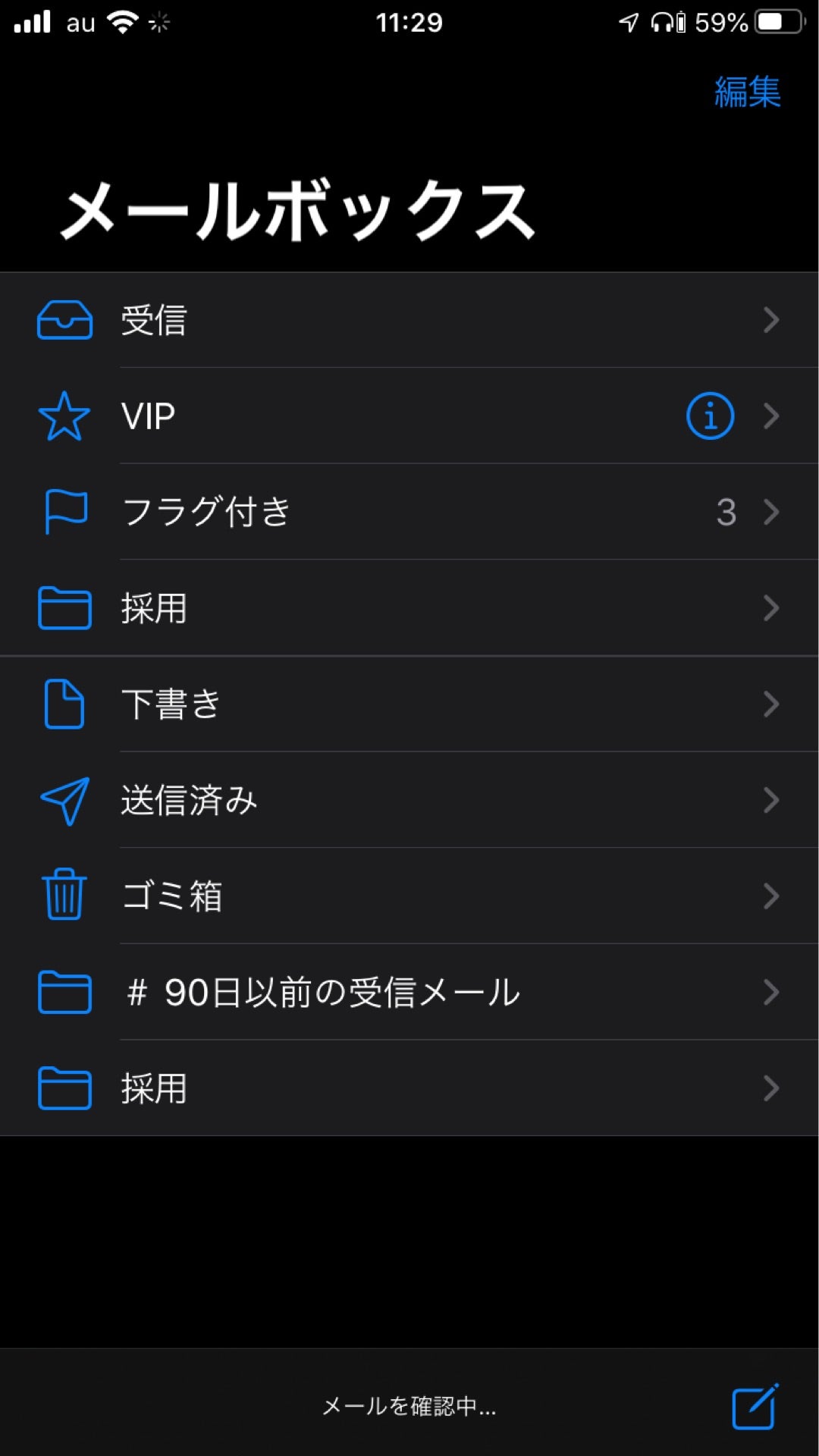Open the 受信 inbox icon

click(x=64, y=320)
